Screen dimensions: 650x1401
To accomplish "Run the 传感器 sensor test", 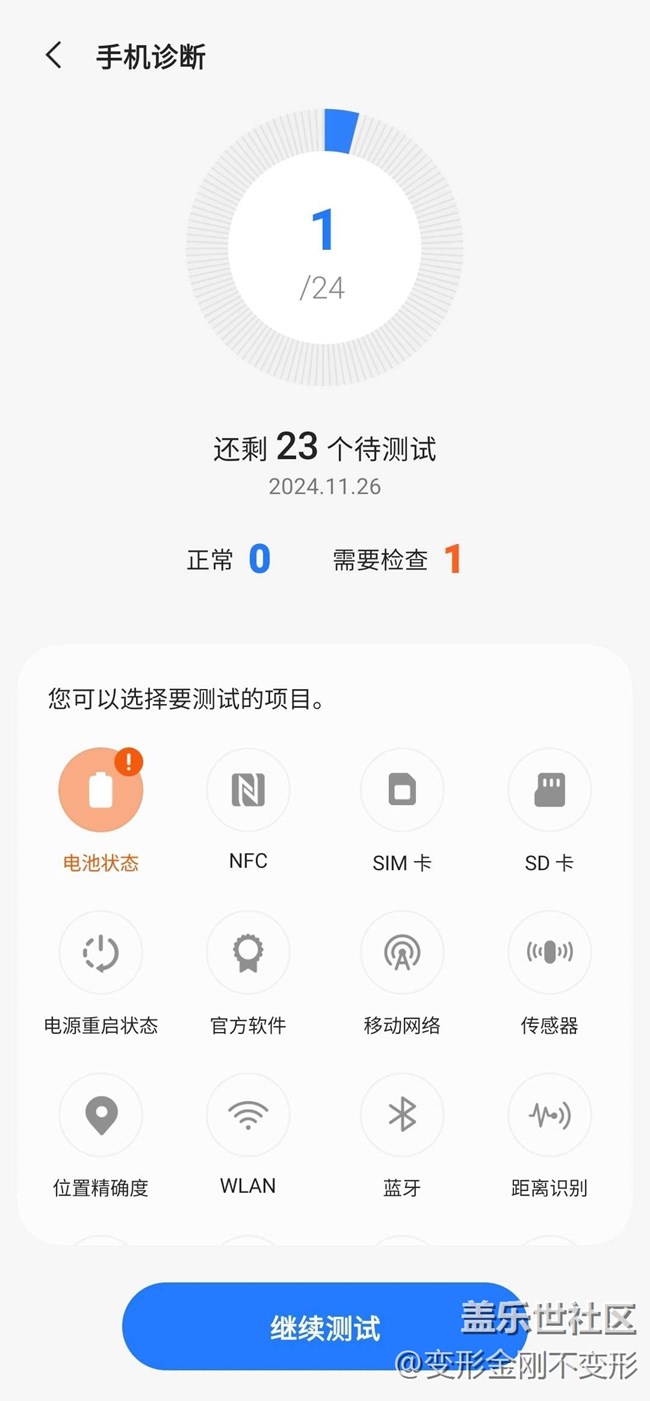I will tap(549, 953).
